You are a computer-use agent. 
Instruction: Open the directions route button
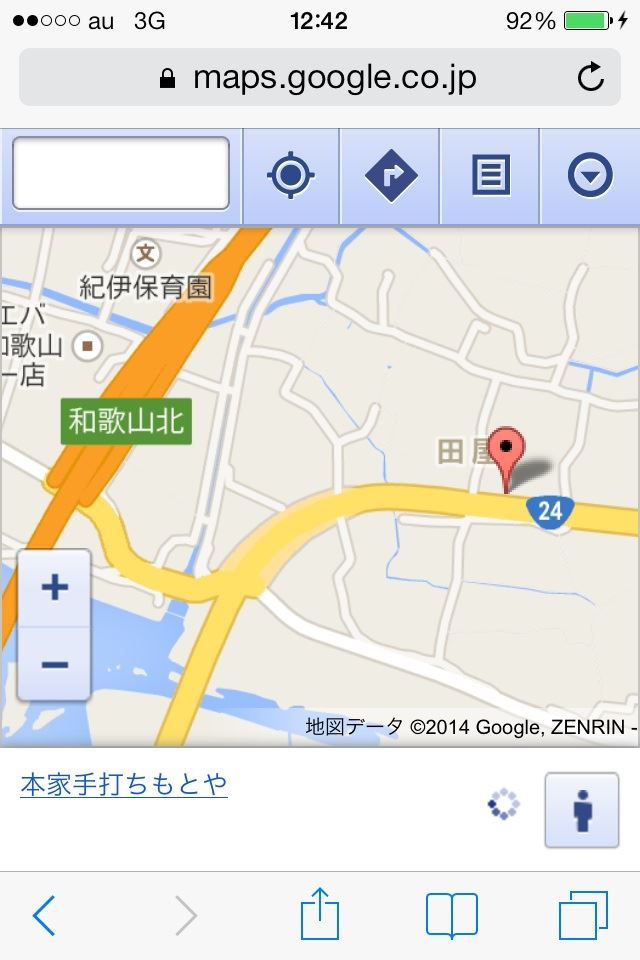(x=391, y=177)
